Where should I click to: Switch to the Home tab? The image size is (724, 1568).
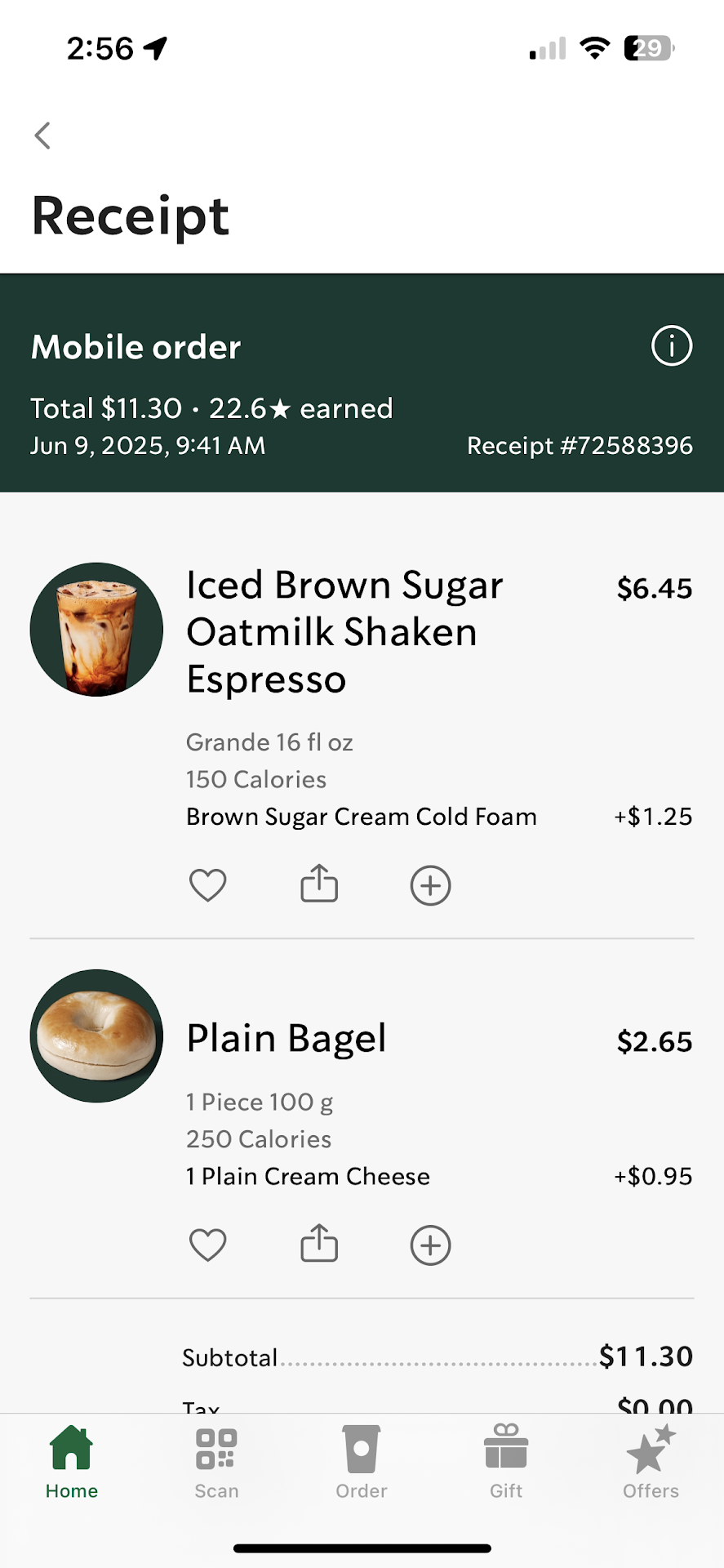tap(72, 1463)
